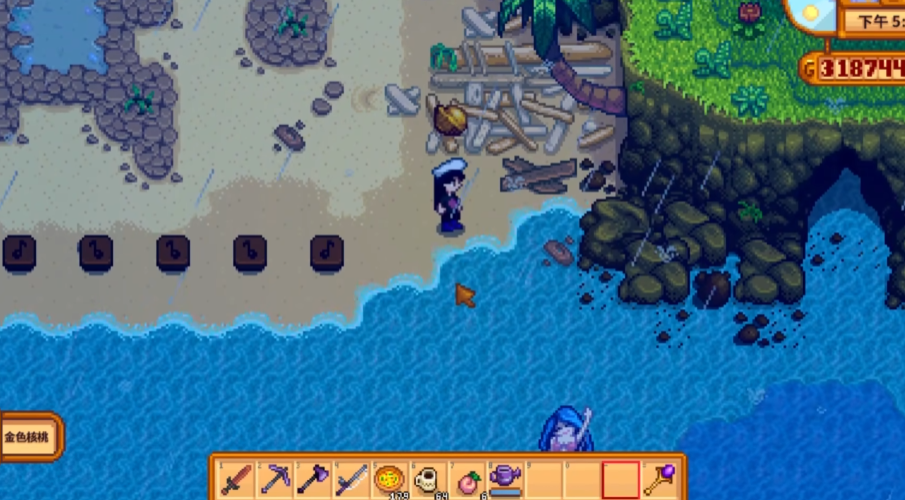The width and height of the screenshot is (905, 500).
Task: Select the purple orb wand slot
Action: [x=659, y=480]
